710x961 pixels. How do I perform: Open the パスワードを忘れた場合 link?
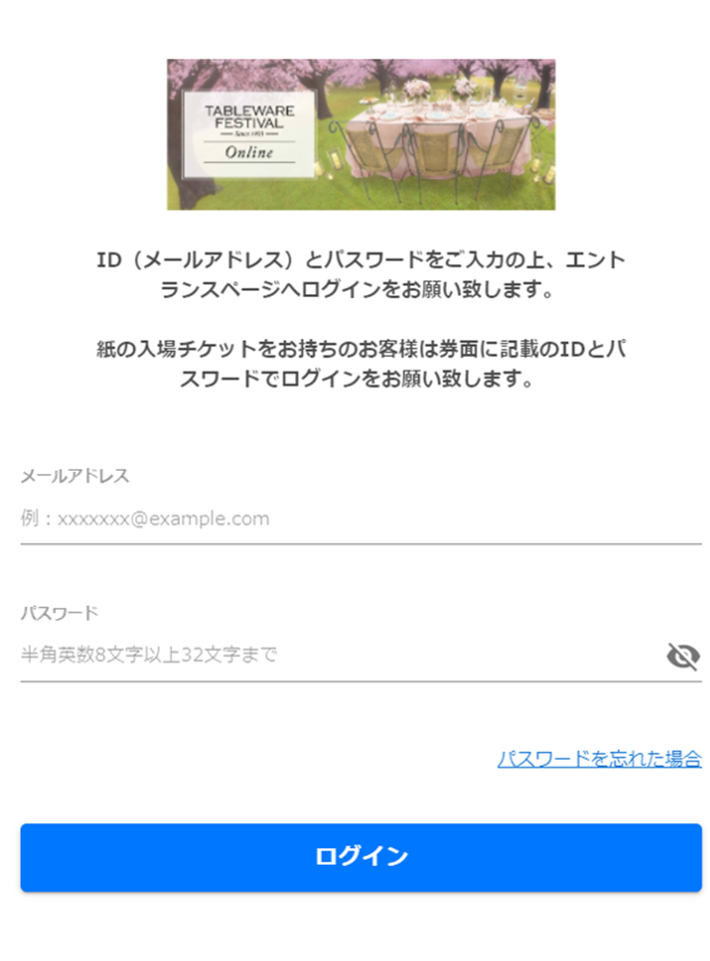[x=599, y=759]
